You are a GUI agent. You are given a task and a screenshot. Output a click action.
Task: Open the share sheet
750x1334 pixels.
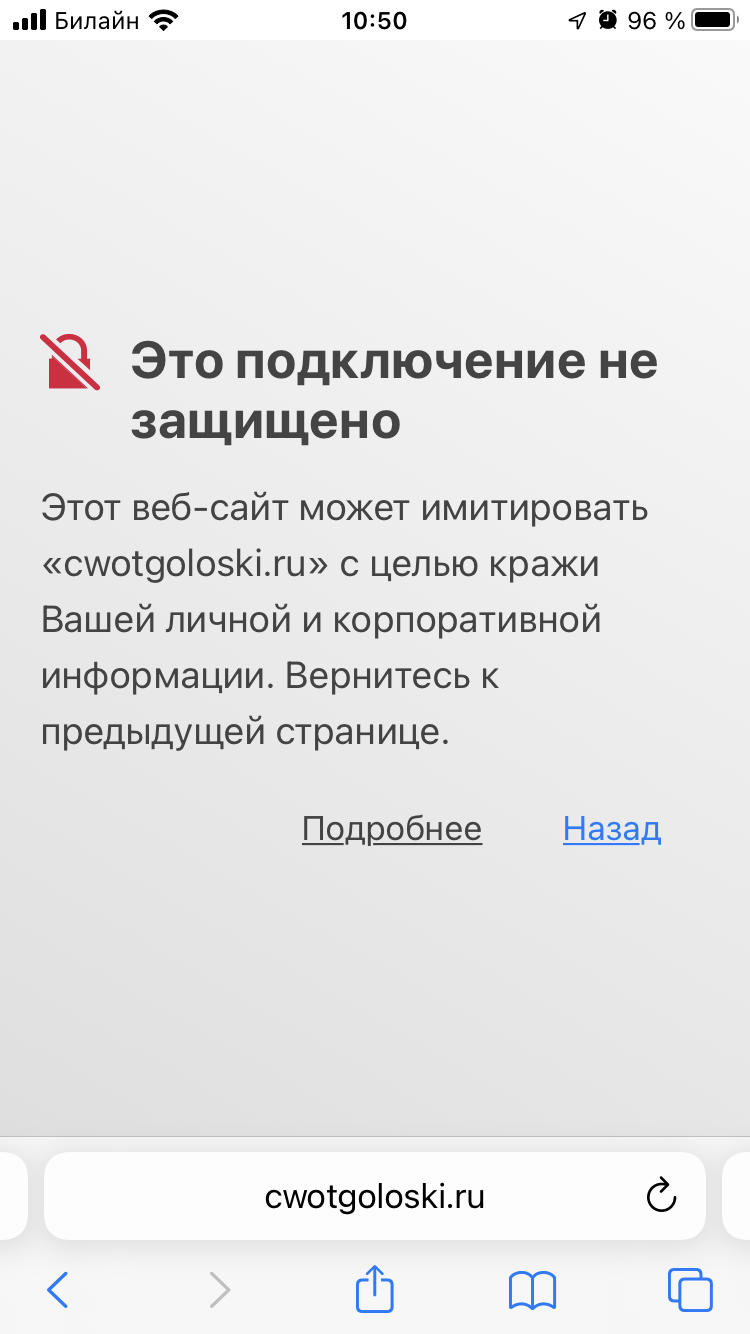375,1288
